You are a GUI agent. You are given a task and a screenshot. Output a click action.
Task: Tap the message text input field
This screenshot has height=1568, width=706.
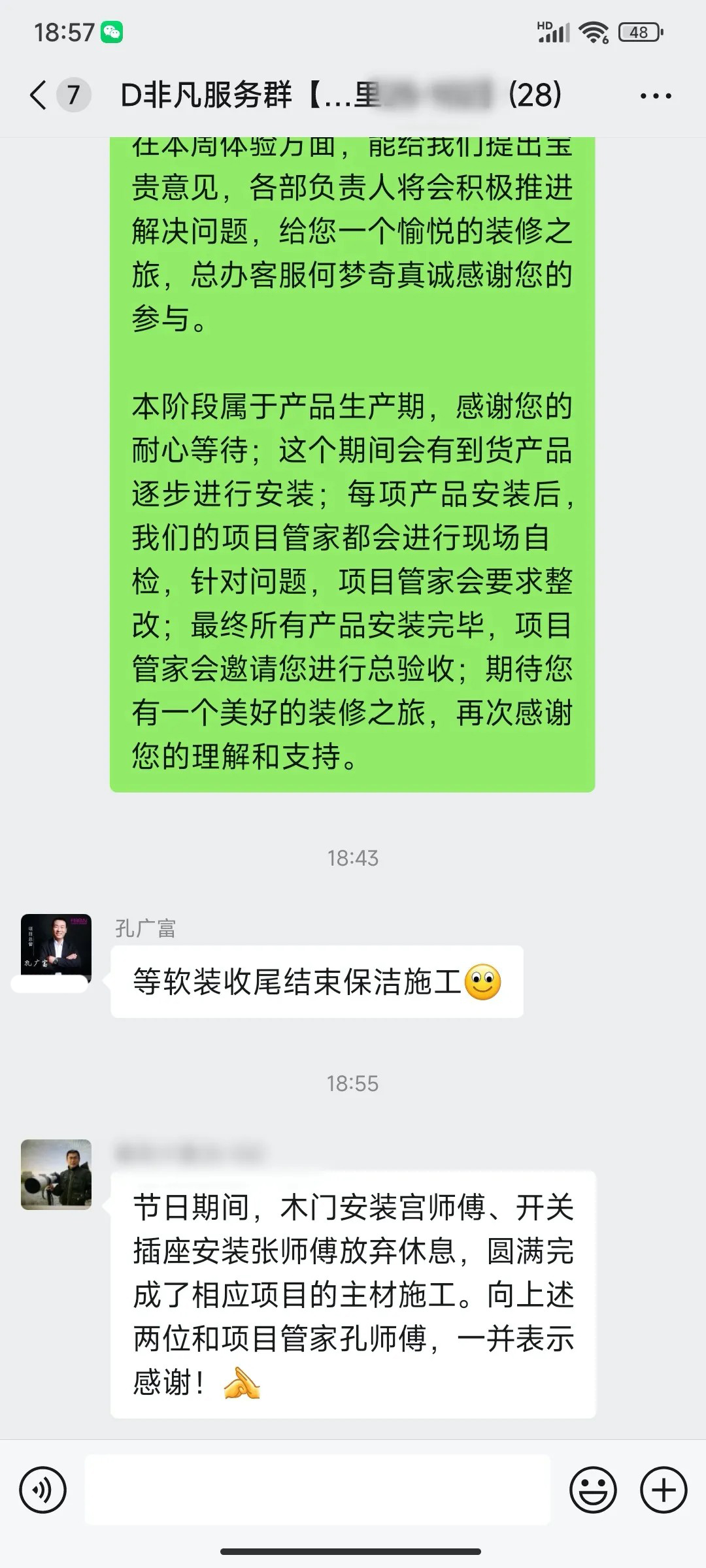pyautogui.click(x=318, y=1490)
